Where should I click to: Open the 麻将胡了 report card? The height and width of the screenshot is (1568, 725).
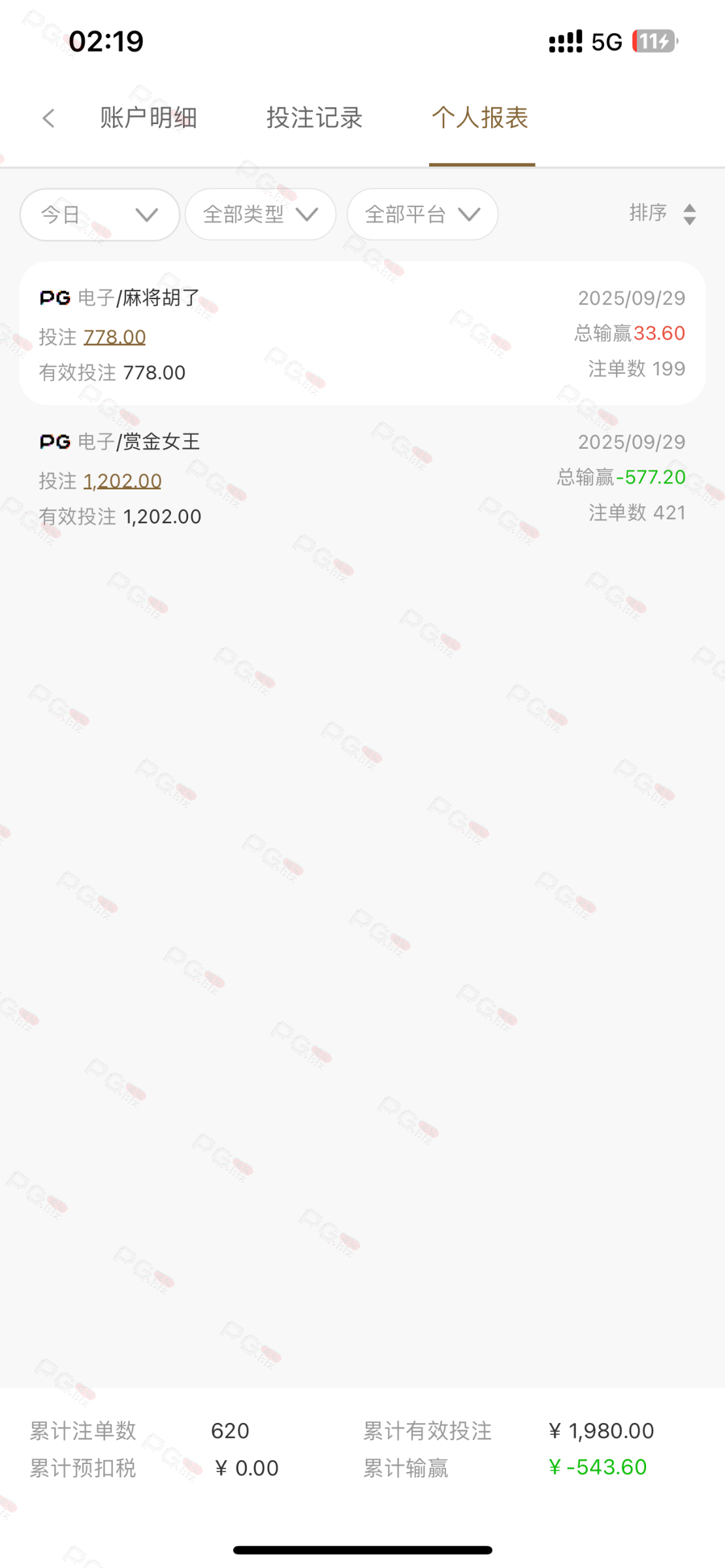(x=362, y=333)
